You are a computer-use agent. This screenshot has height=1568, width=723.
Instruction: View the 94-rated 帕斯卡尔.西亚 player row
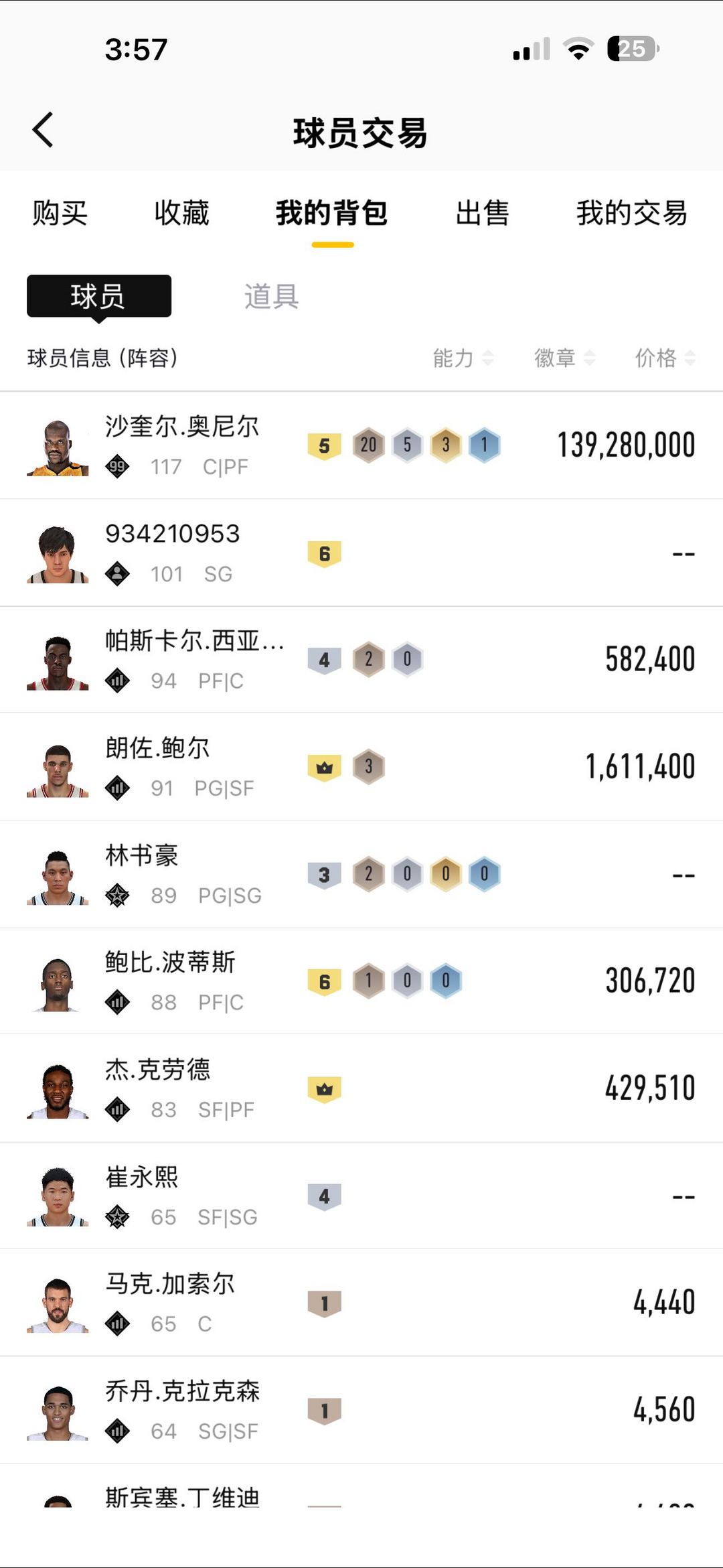(361, 660)
